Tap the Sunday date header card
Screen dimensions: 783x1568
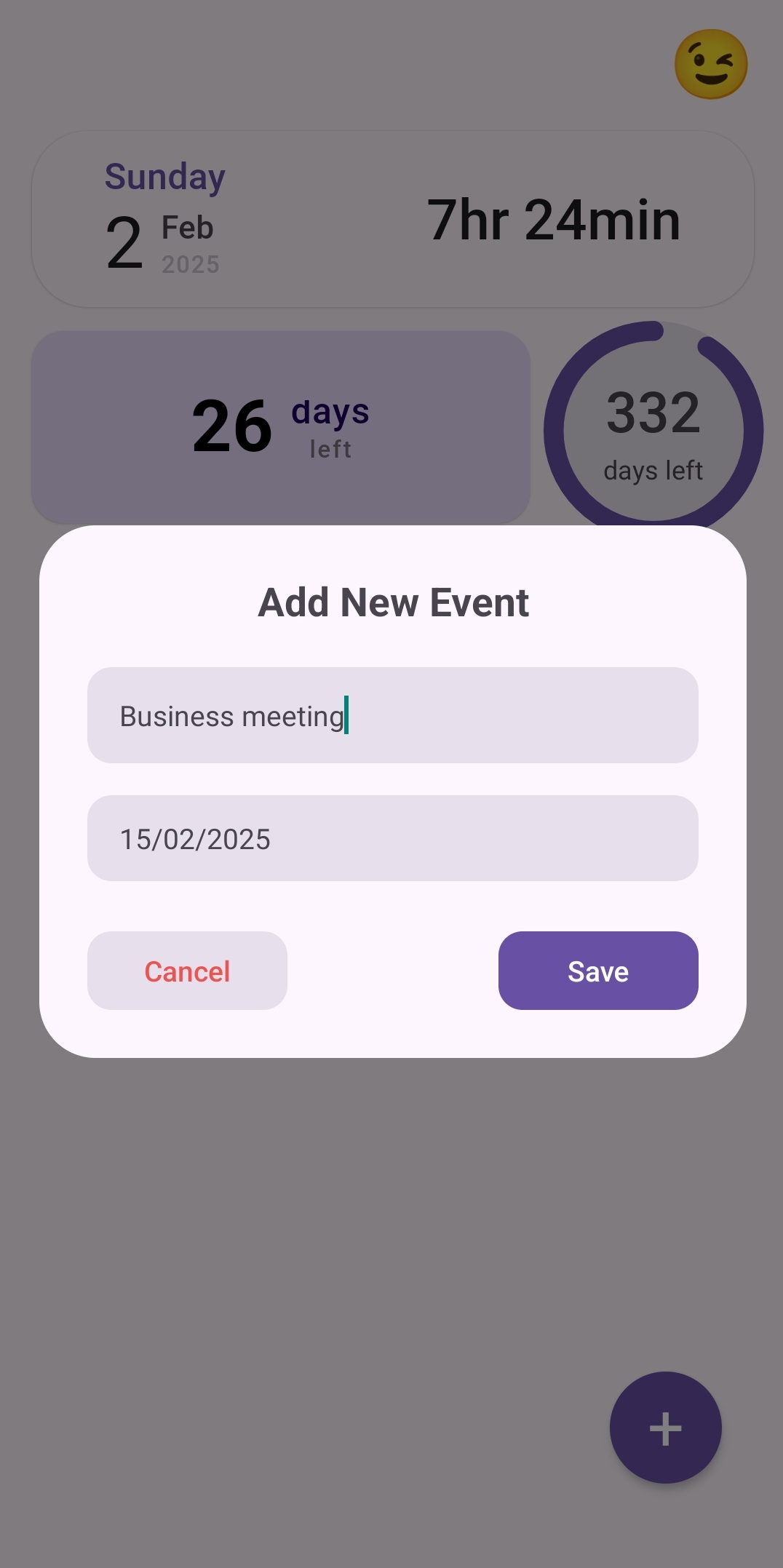coord(393,218)
